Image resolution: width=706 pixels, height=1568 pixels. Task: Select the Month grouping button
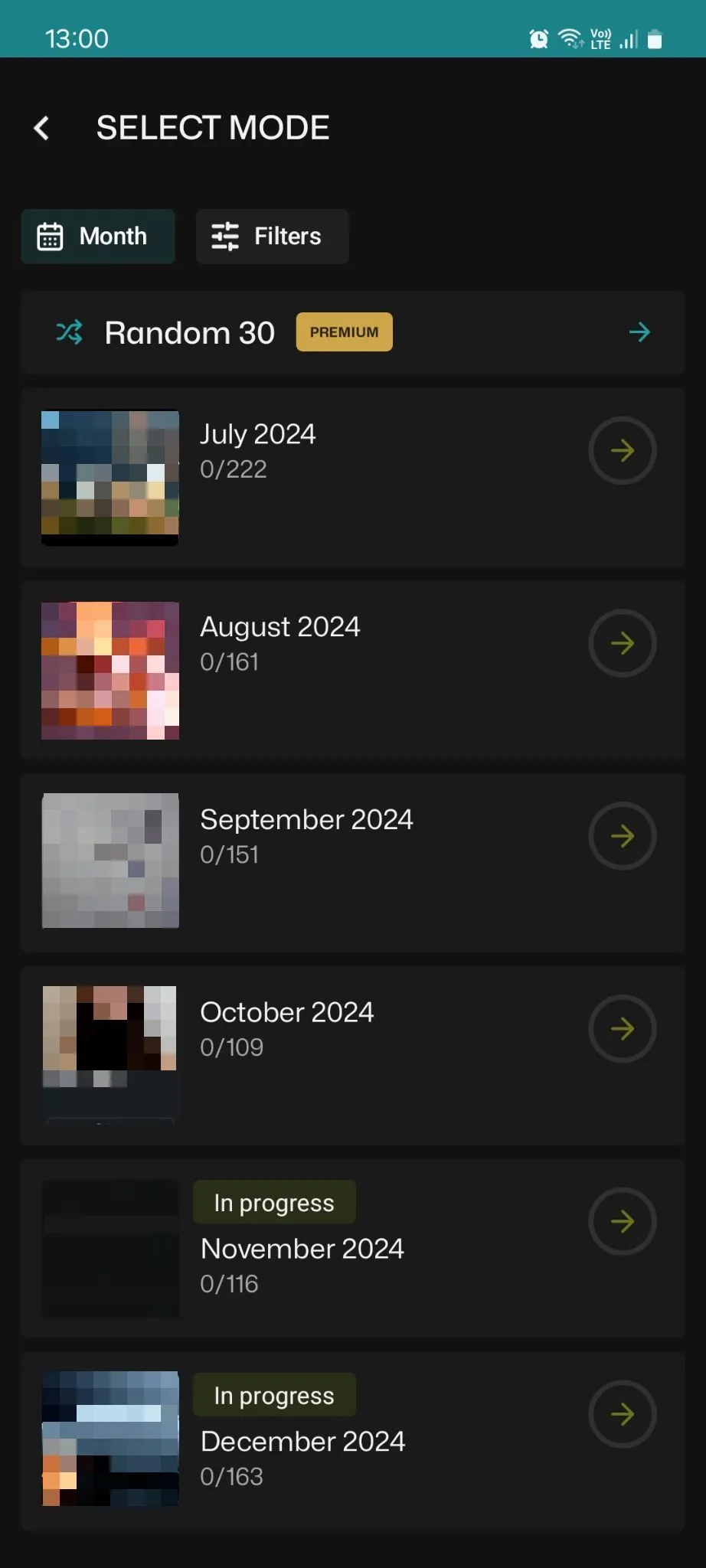98,237
